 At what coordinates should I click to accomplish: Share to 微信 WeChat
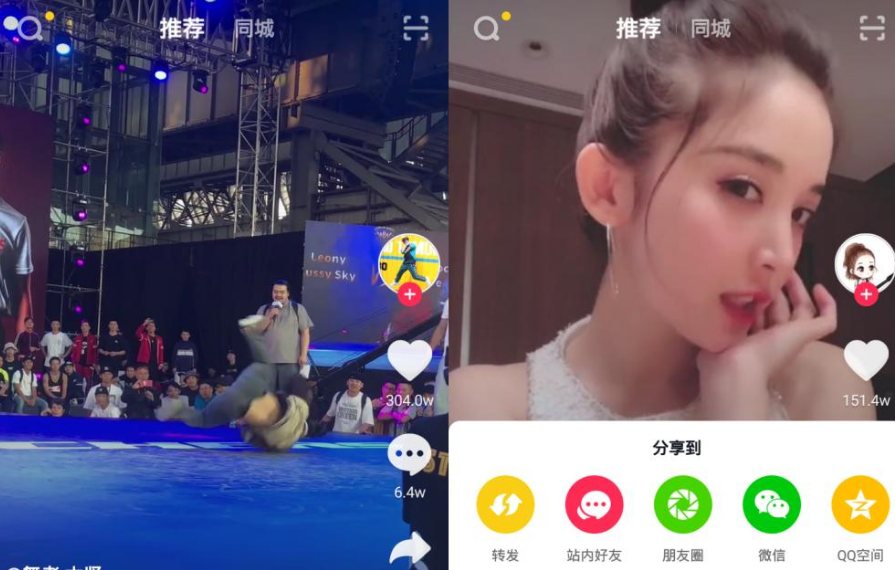click(x=771, y=504)
